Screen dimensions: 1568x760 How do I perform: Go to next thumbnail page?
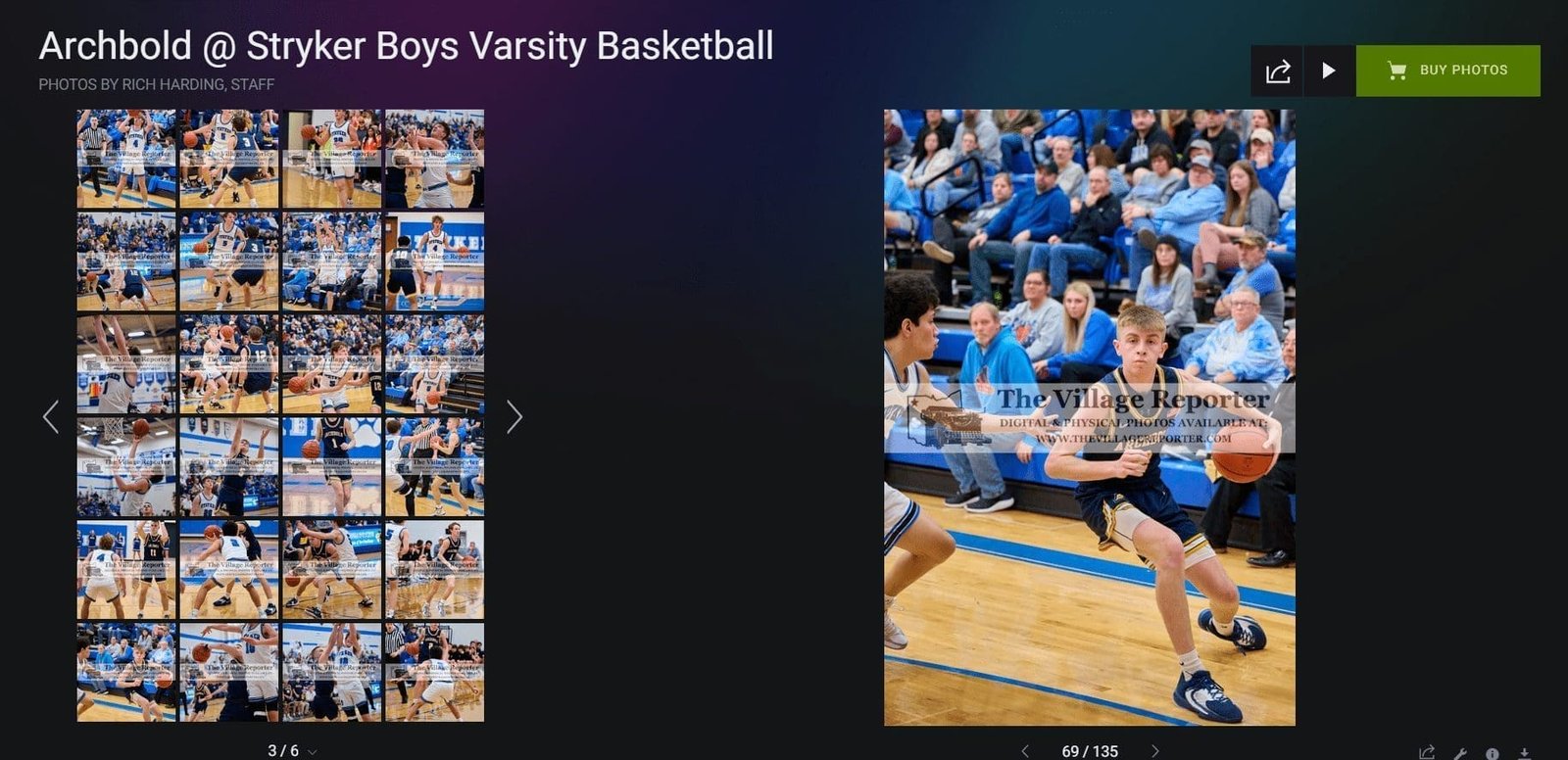tap(514, 416)
